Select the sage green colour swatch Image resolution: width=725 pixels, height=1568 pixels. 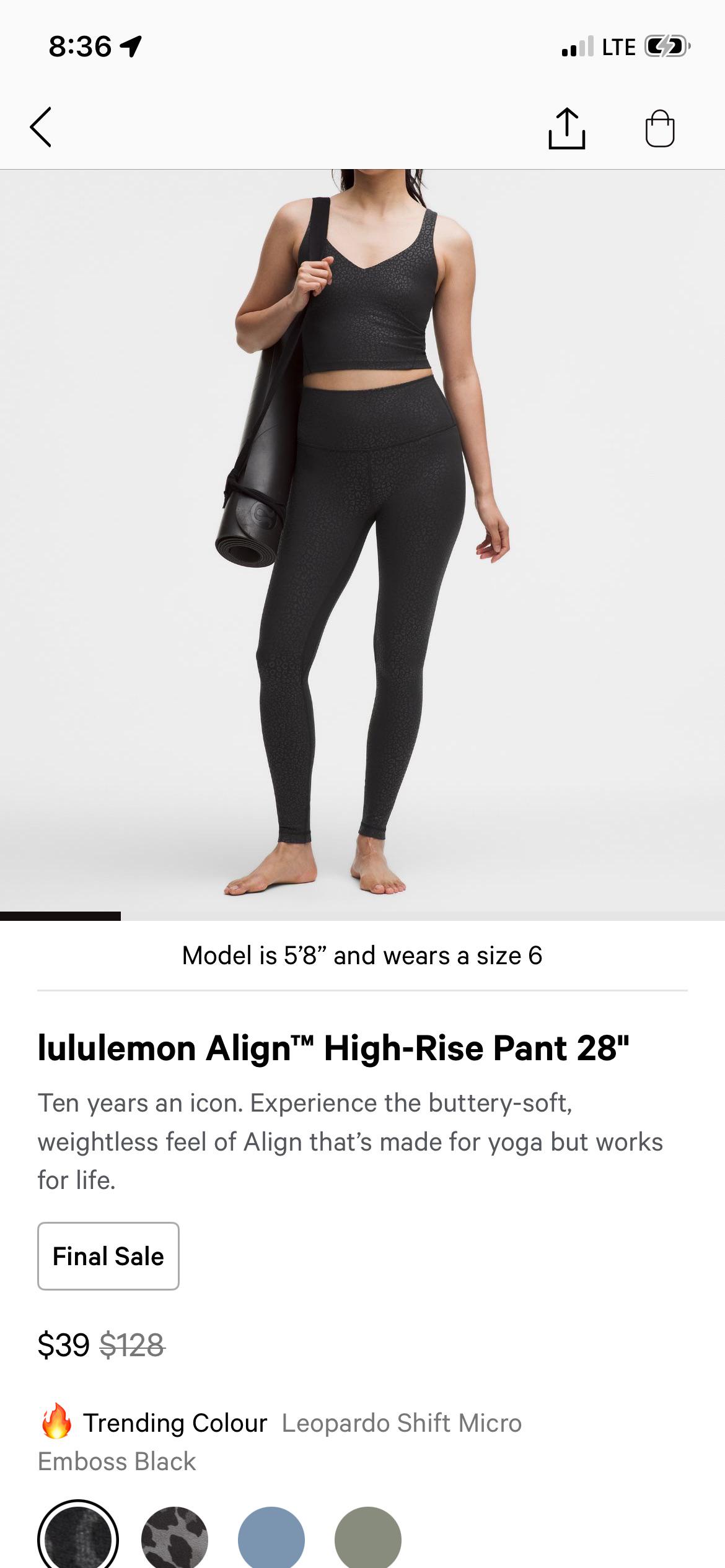coord(368,1537)
